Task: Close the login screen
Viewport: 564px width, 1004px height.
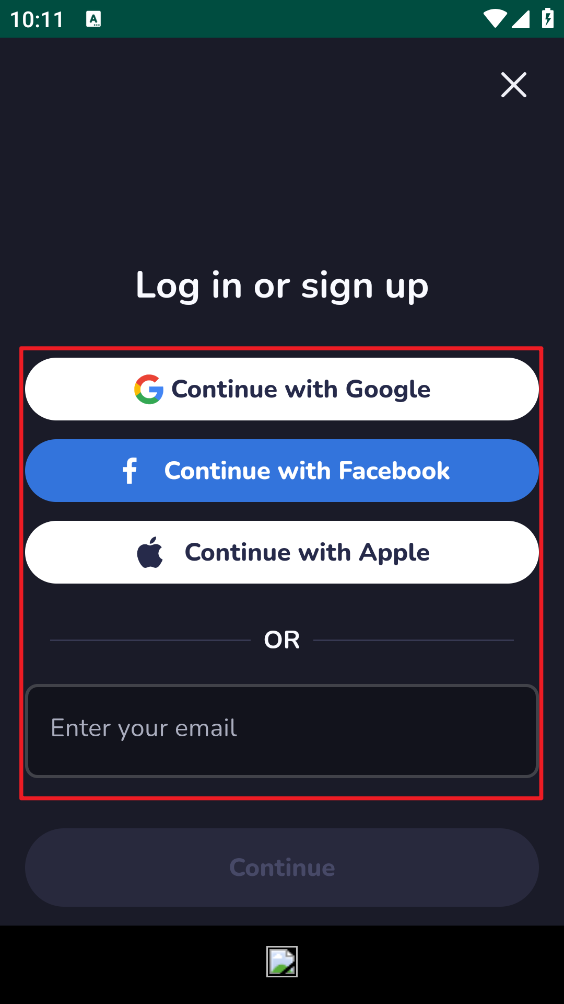Action: (513, 85)
